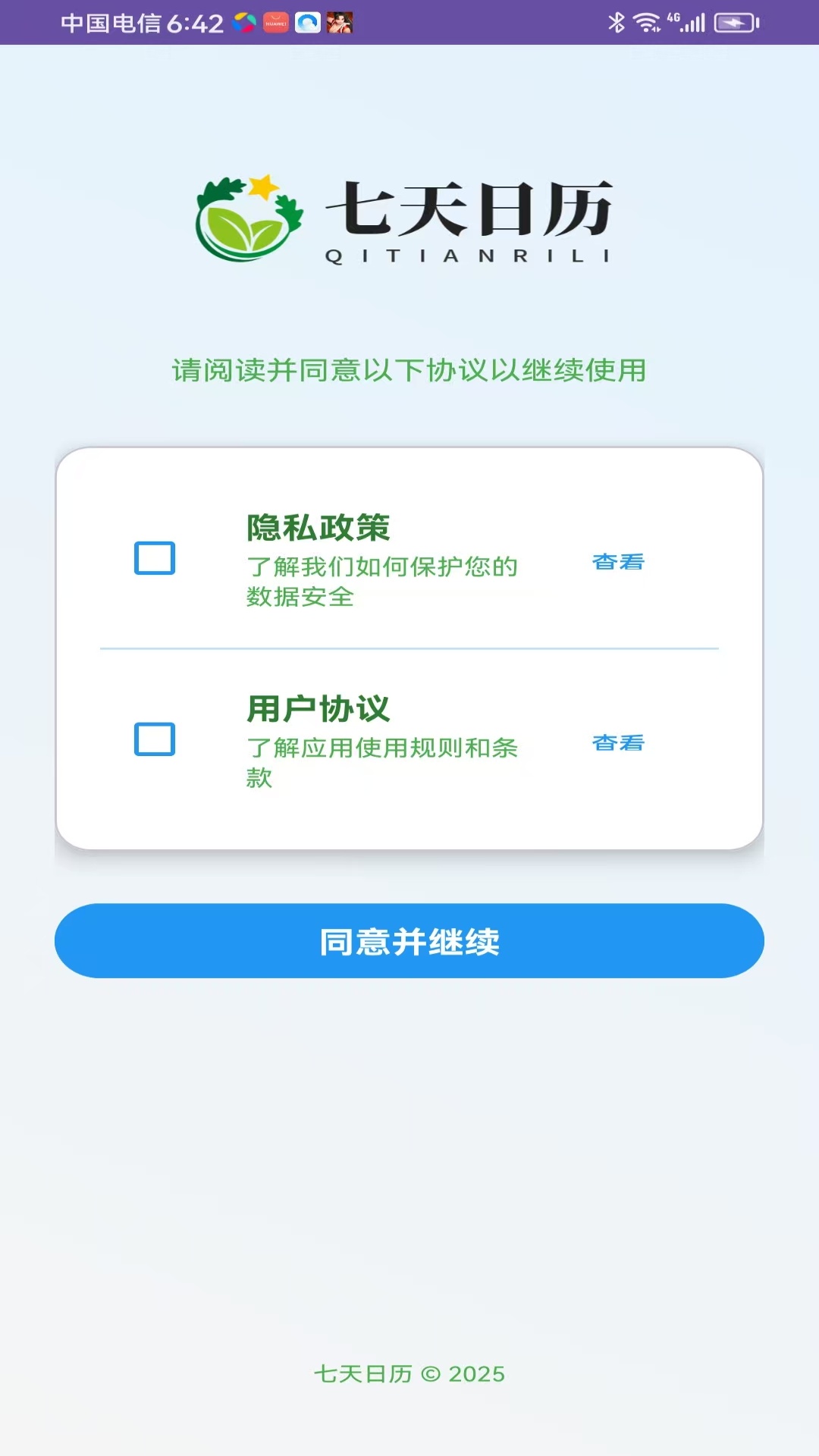Tap the 用户协议 heading text
The height and width of the screenshot is (1456, 819).
319,709
